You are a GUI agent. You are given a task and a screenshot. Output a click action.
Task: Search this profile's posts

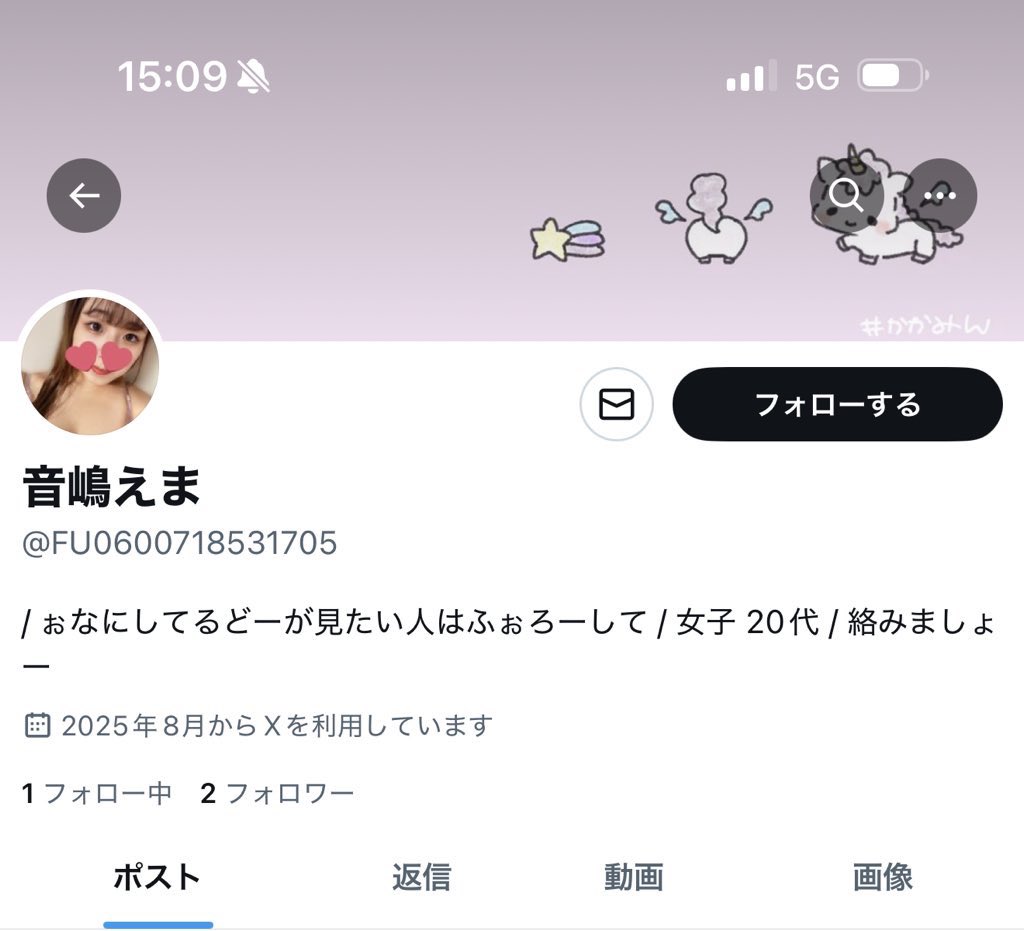846,196
